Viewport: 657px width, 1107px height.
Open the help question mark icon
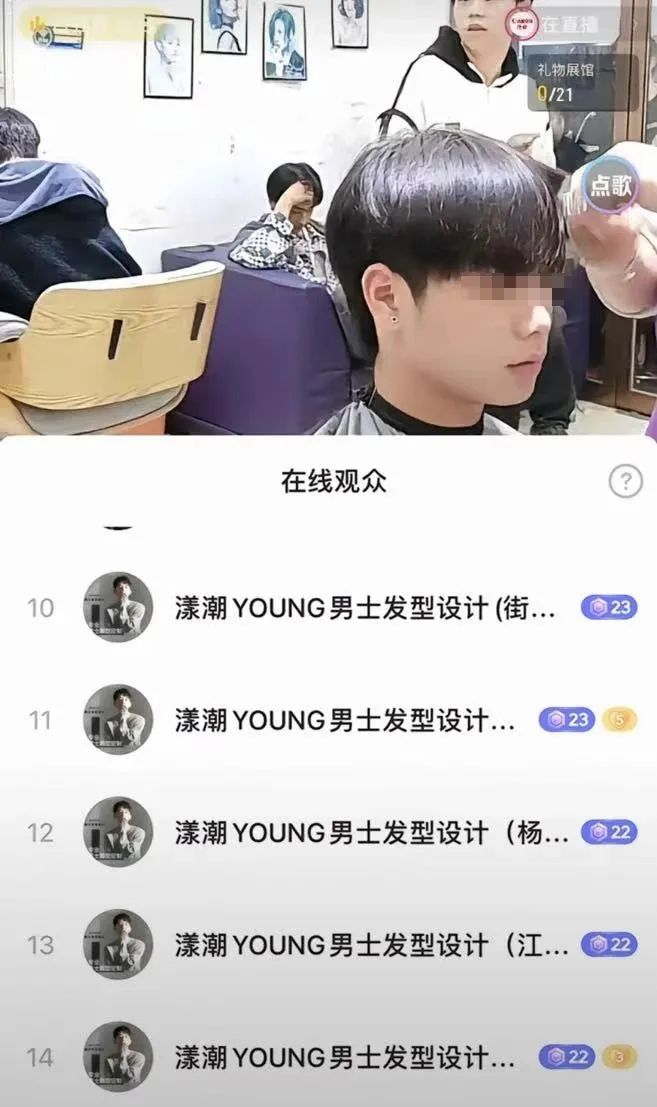click(x=625, y=482)
